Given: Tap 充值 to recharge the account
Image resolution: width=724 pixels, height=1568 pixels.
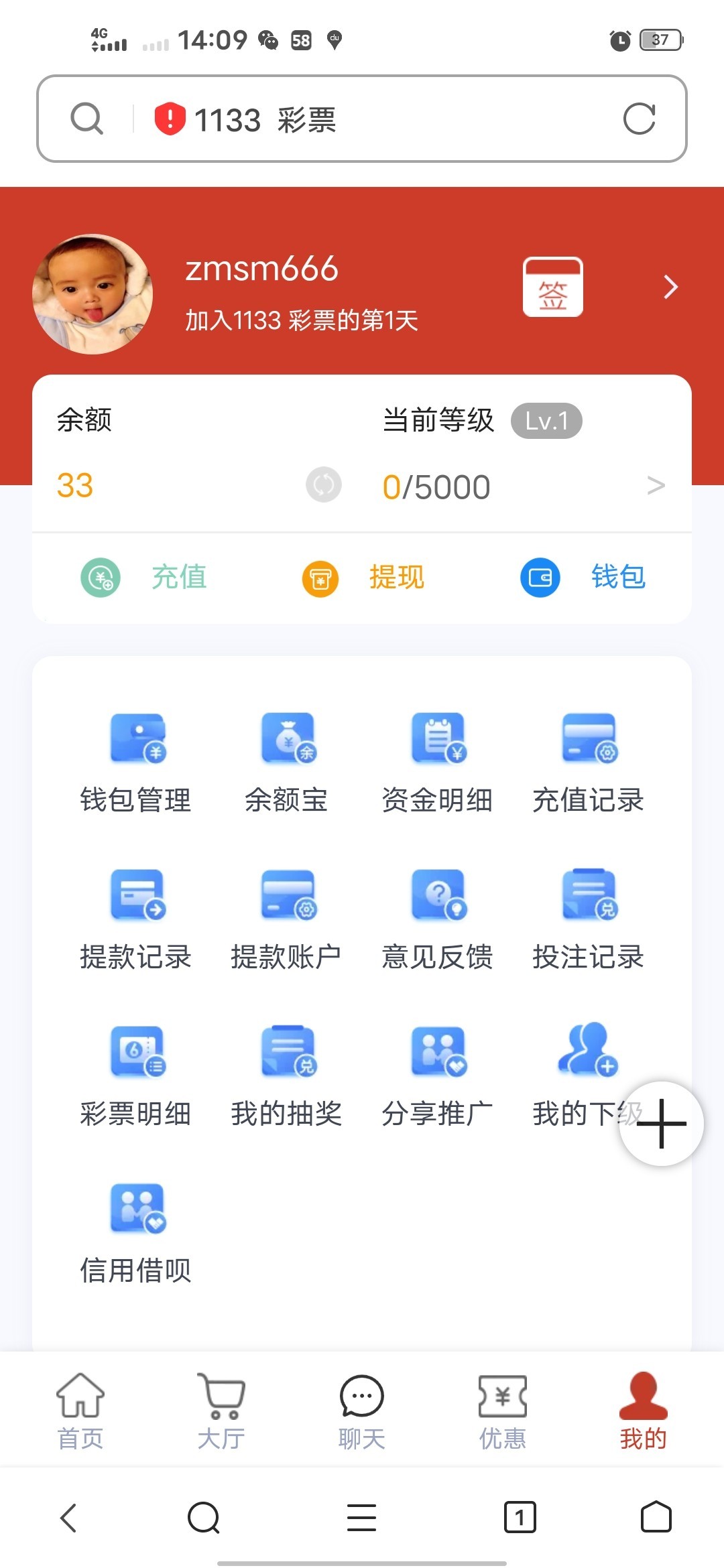Looking at the screenshot, I should coord(144,577).
